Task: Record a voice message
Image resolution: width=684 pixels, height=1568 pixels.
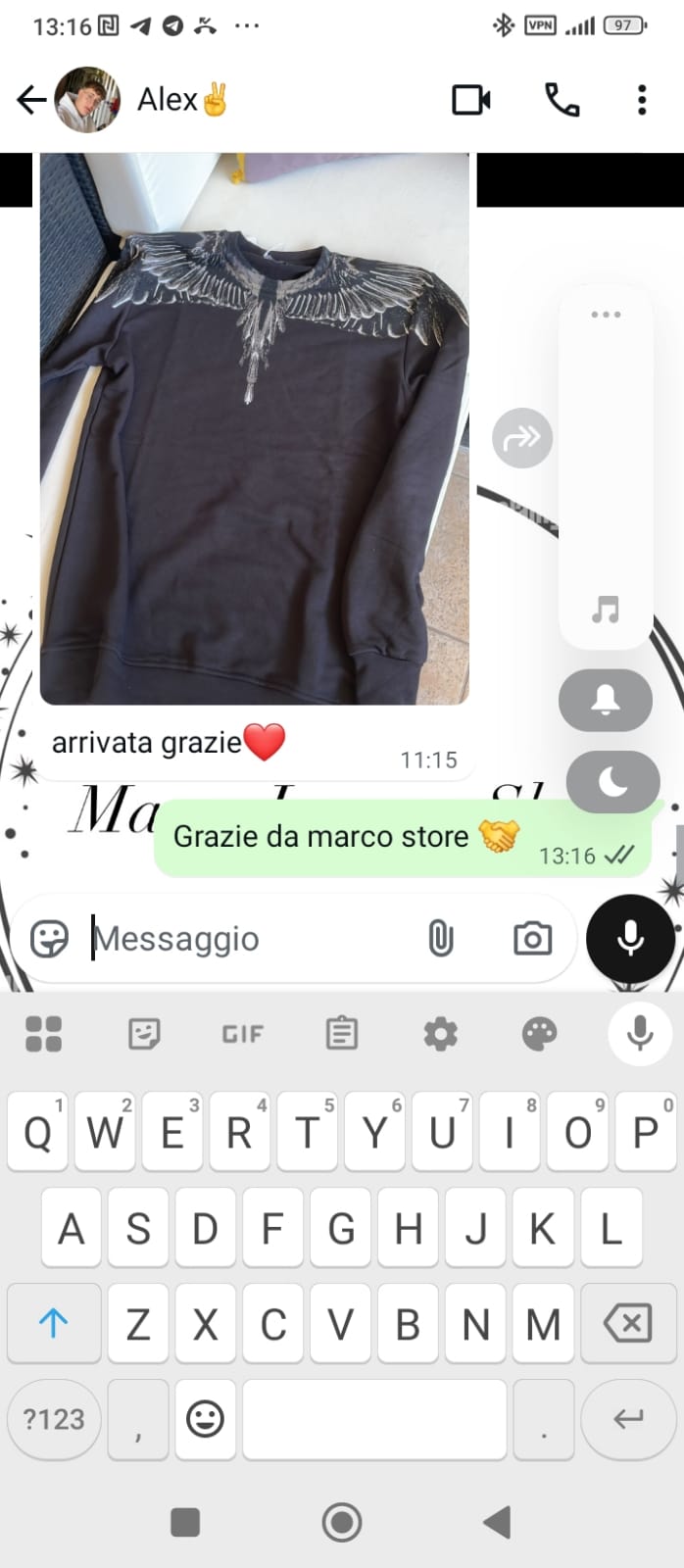Action: 630,939
